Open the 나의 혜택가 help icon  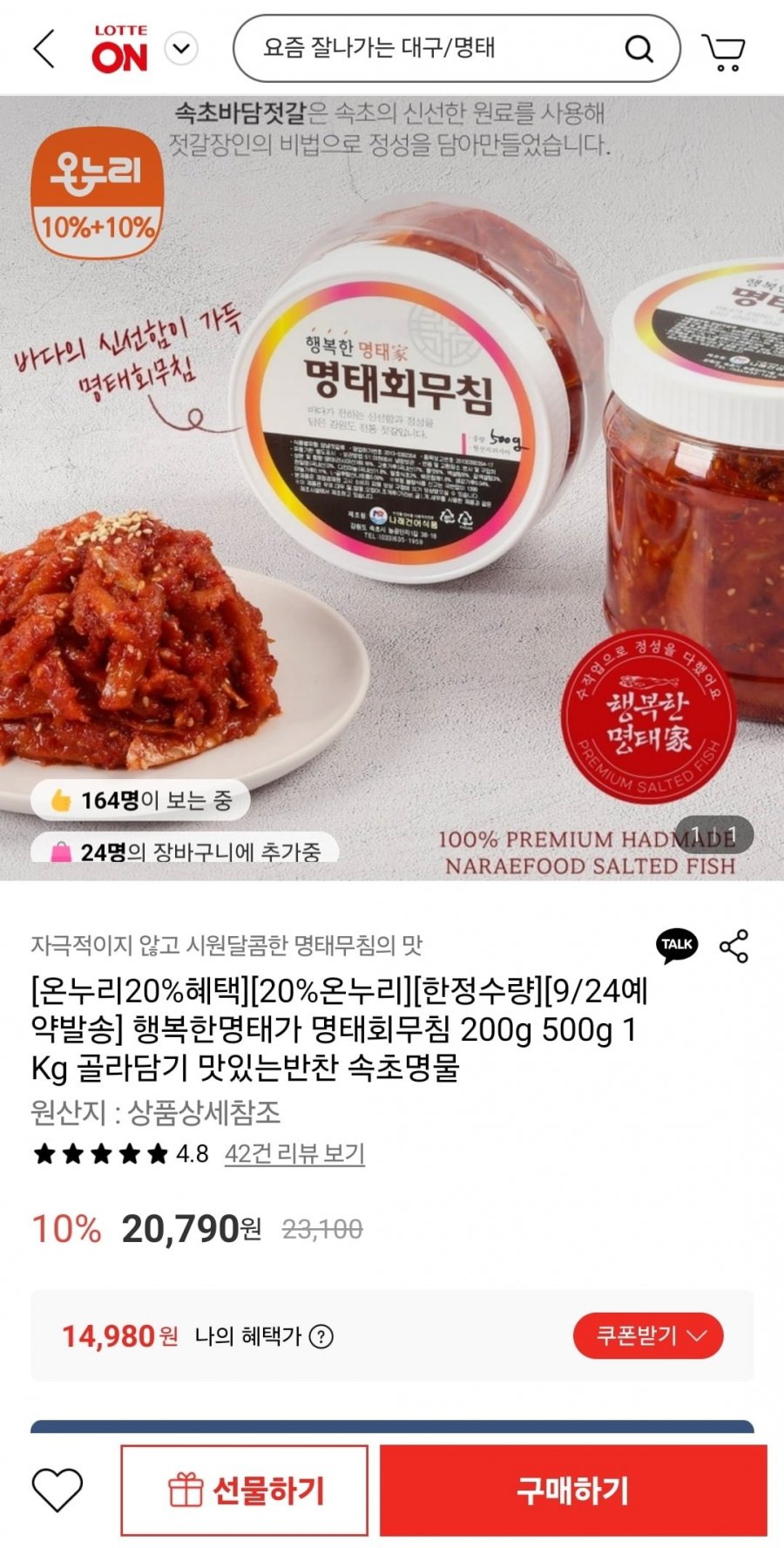pos(321,1336)
